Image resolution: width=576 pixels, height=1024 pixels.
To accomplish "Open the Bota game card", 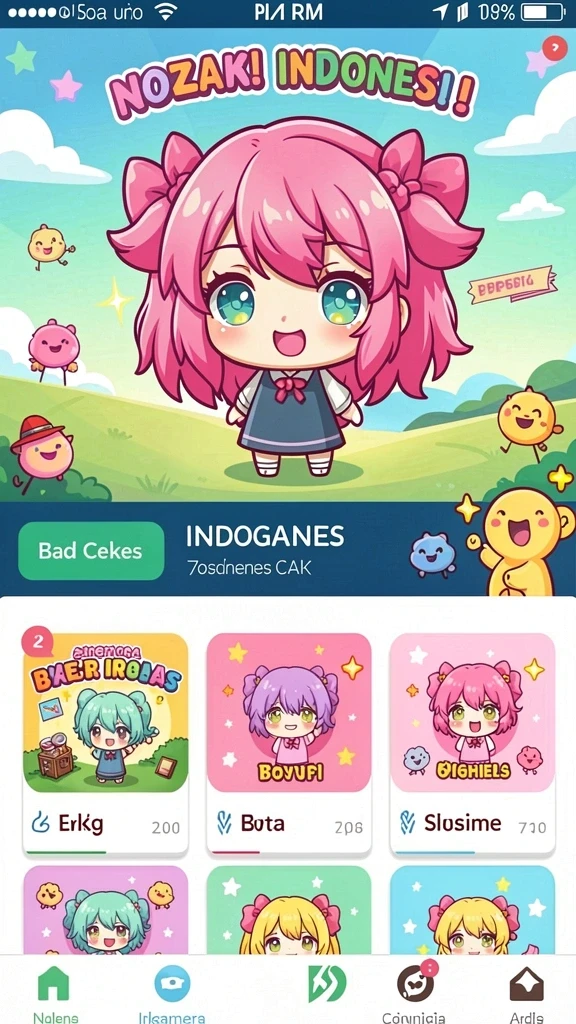I will coord(289,744).
